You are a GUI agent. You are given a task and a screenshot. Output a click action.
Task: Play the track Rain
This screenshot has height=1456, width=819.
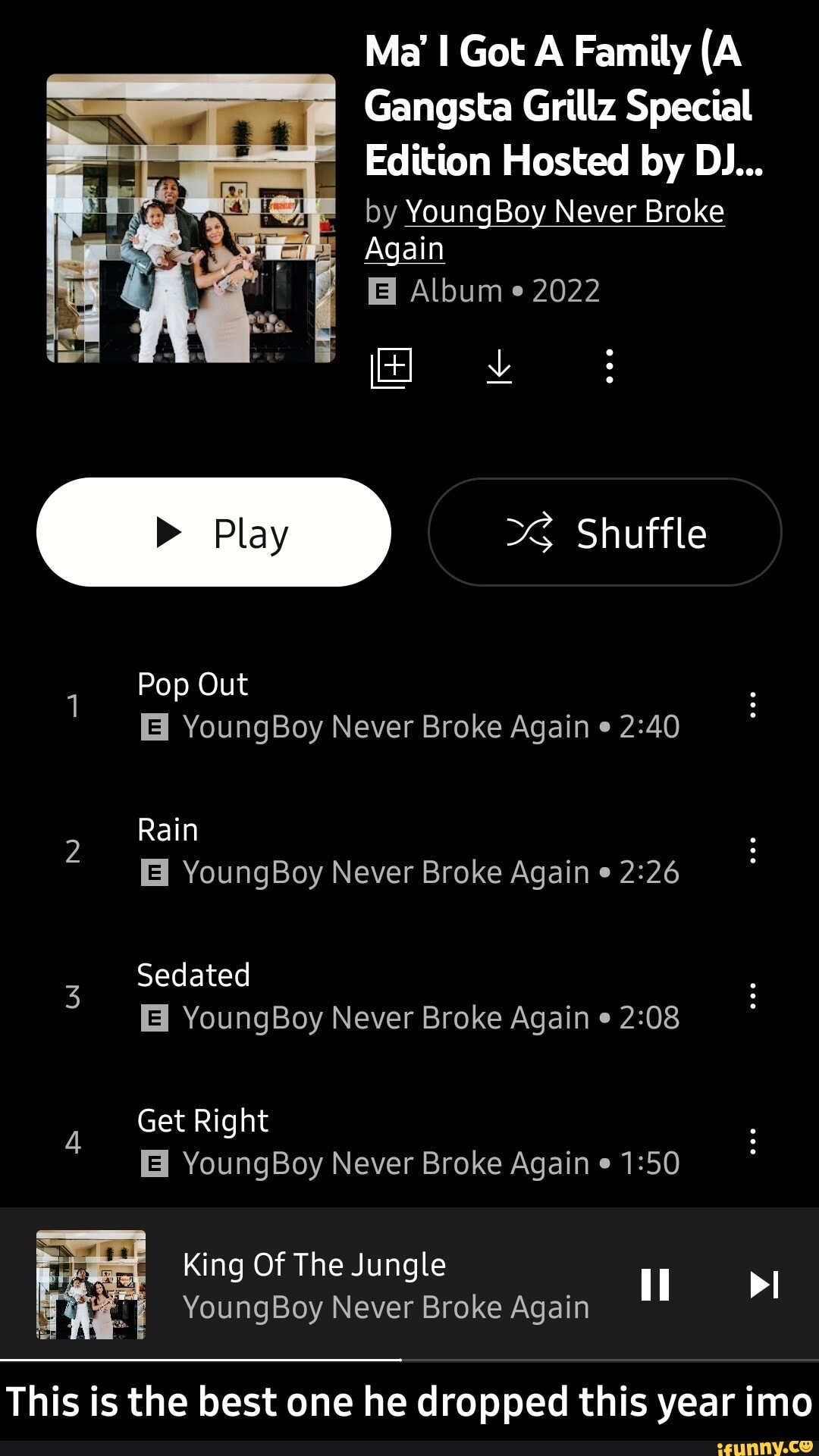point(407,851)
